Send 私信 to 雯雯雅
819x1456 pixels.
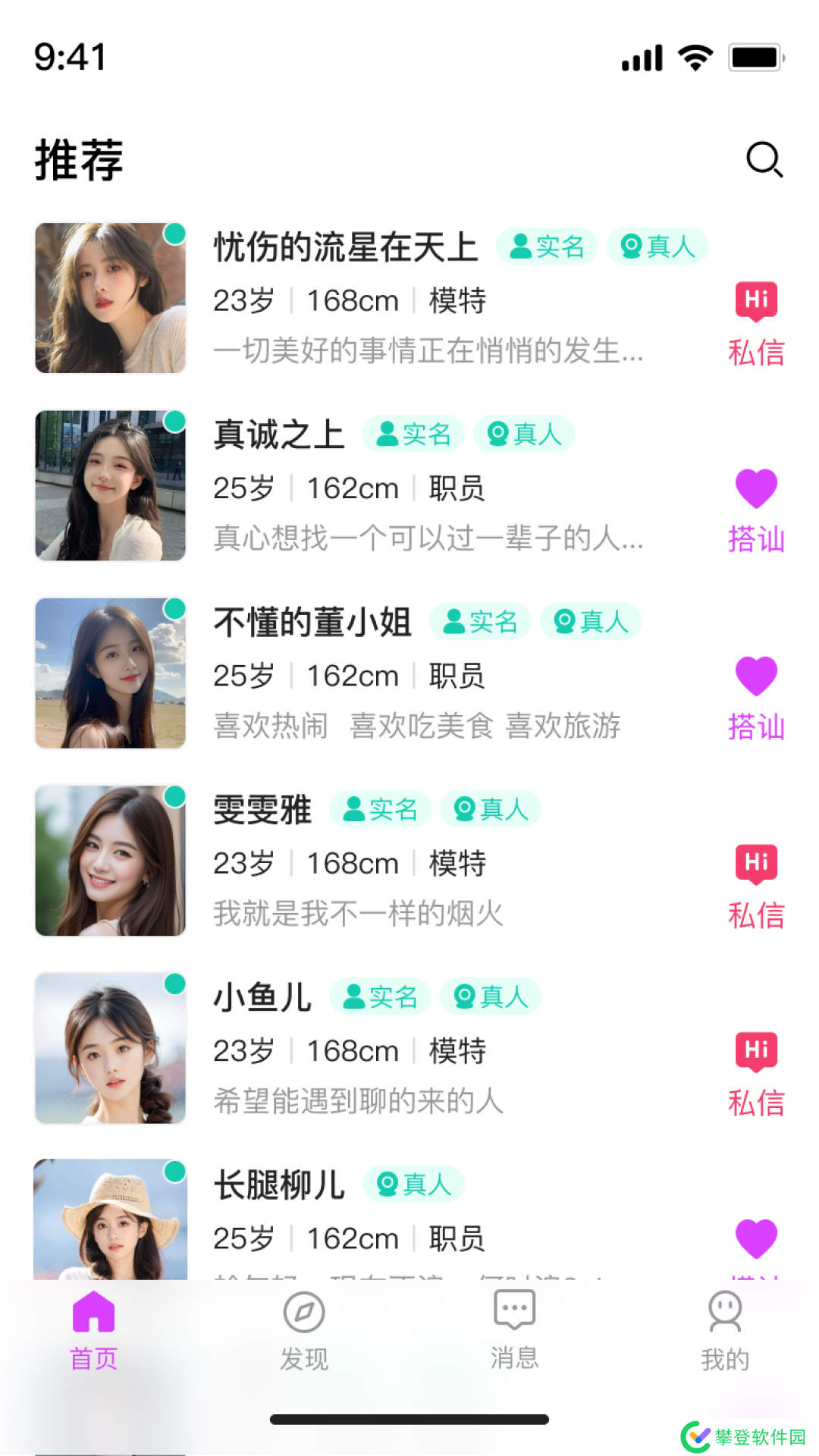(756, 886)
